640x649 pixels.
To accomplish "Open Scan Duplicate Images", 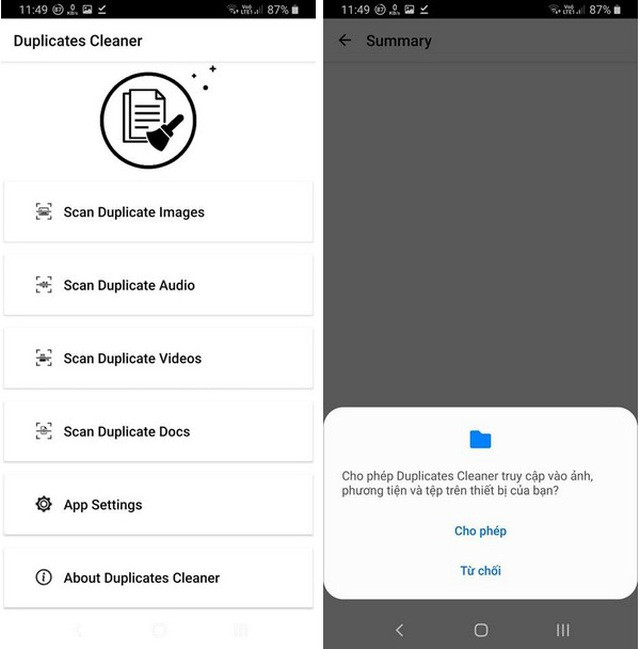I will click(x=158, y=212).
